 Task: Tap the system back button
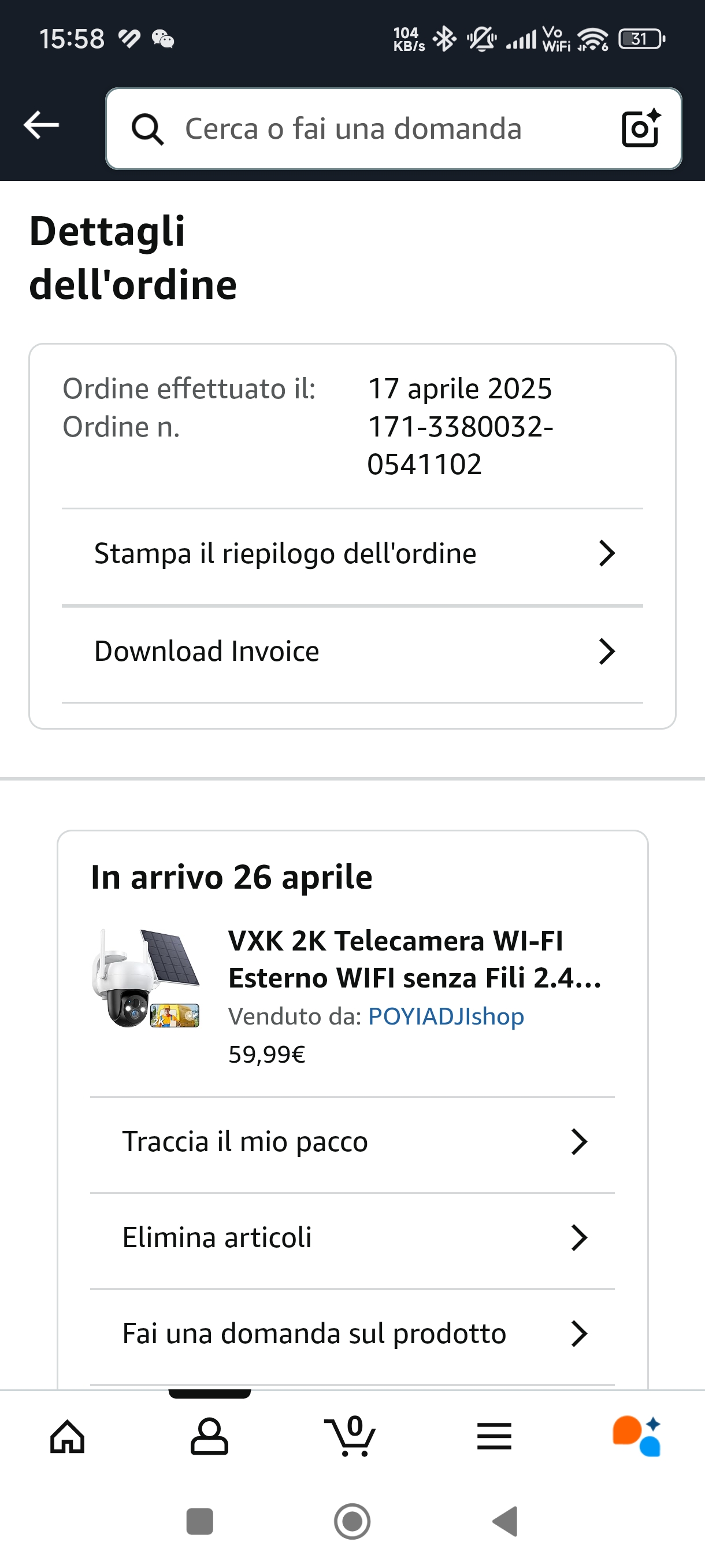pos(505,1521)
